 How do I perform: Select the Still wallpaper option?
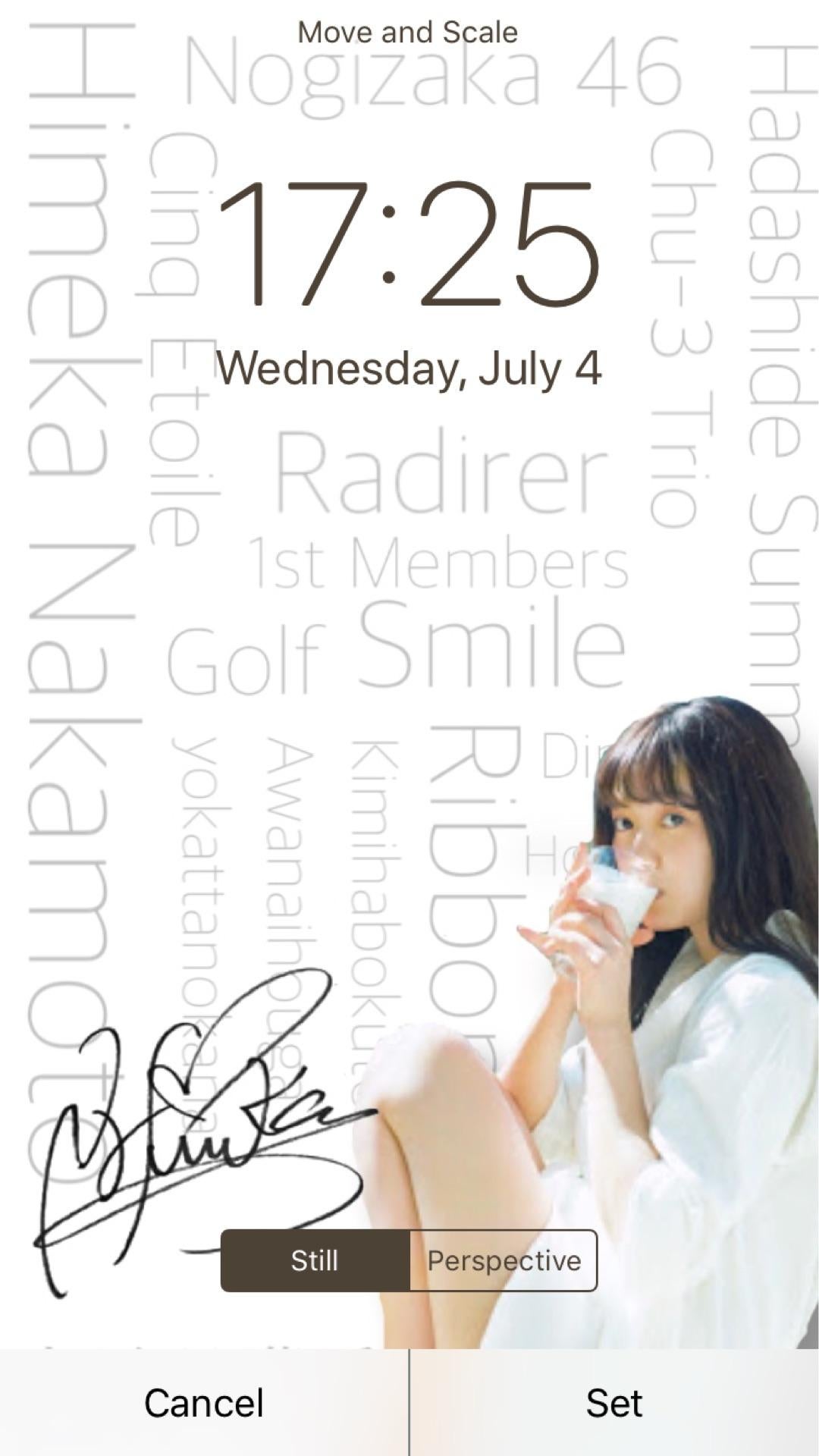click(315, 1260)
